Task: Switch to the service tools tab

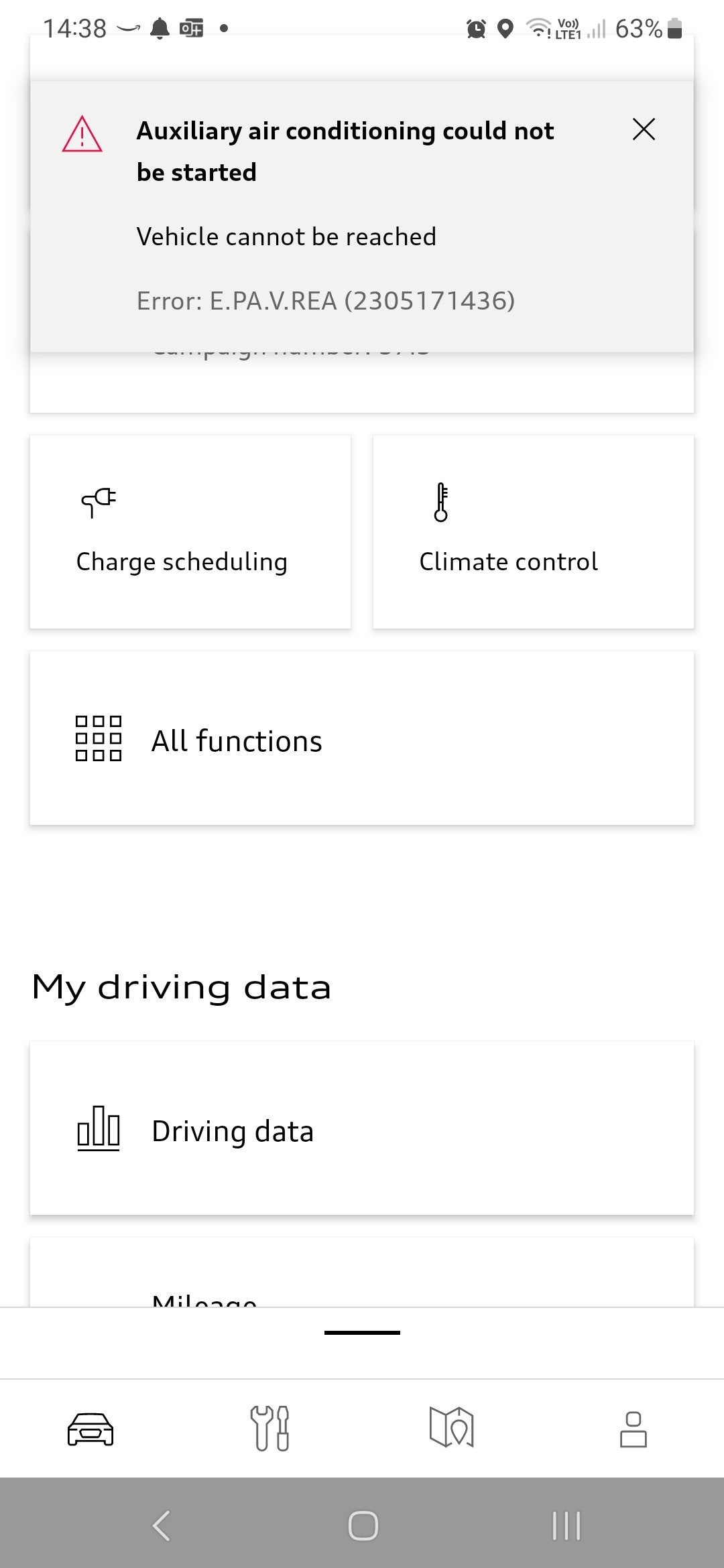Action: [270, 1429]
